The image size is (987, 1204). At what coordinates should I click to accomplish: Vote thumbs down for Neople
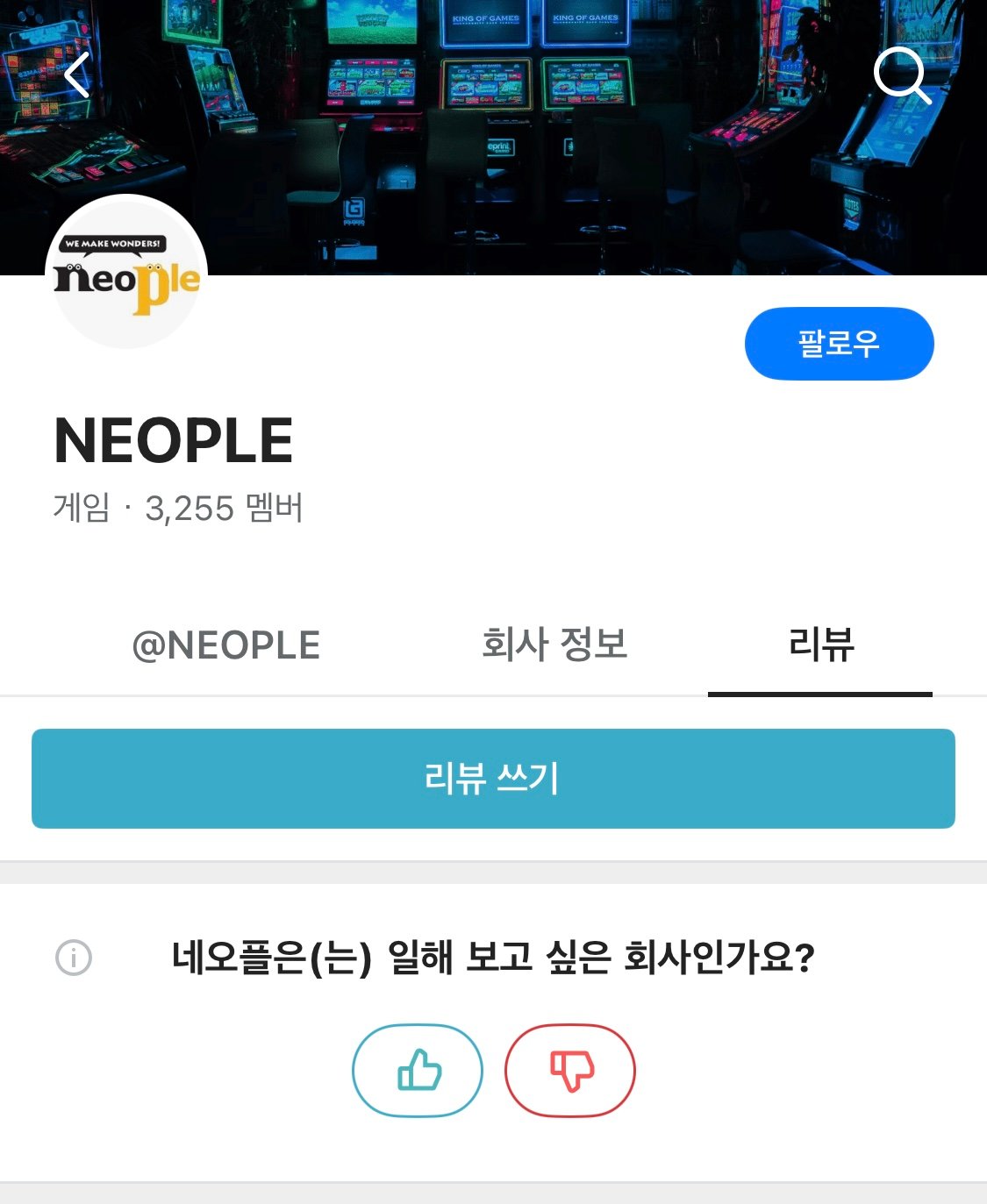pos(570,1070)
